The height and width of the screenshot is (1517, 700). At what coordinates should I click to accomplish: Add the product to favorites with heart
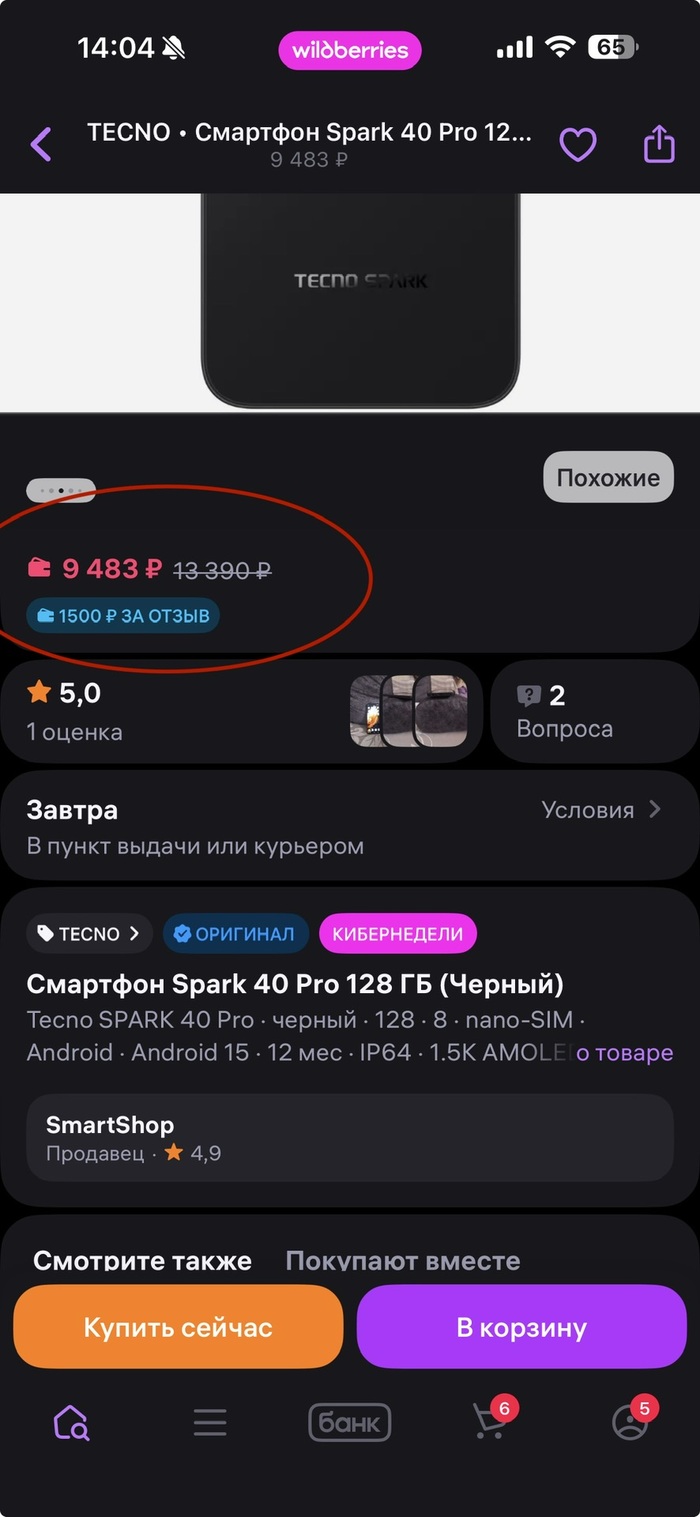tap(577, 145)
